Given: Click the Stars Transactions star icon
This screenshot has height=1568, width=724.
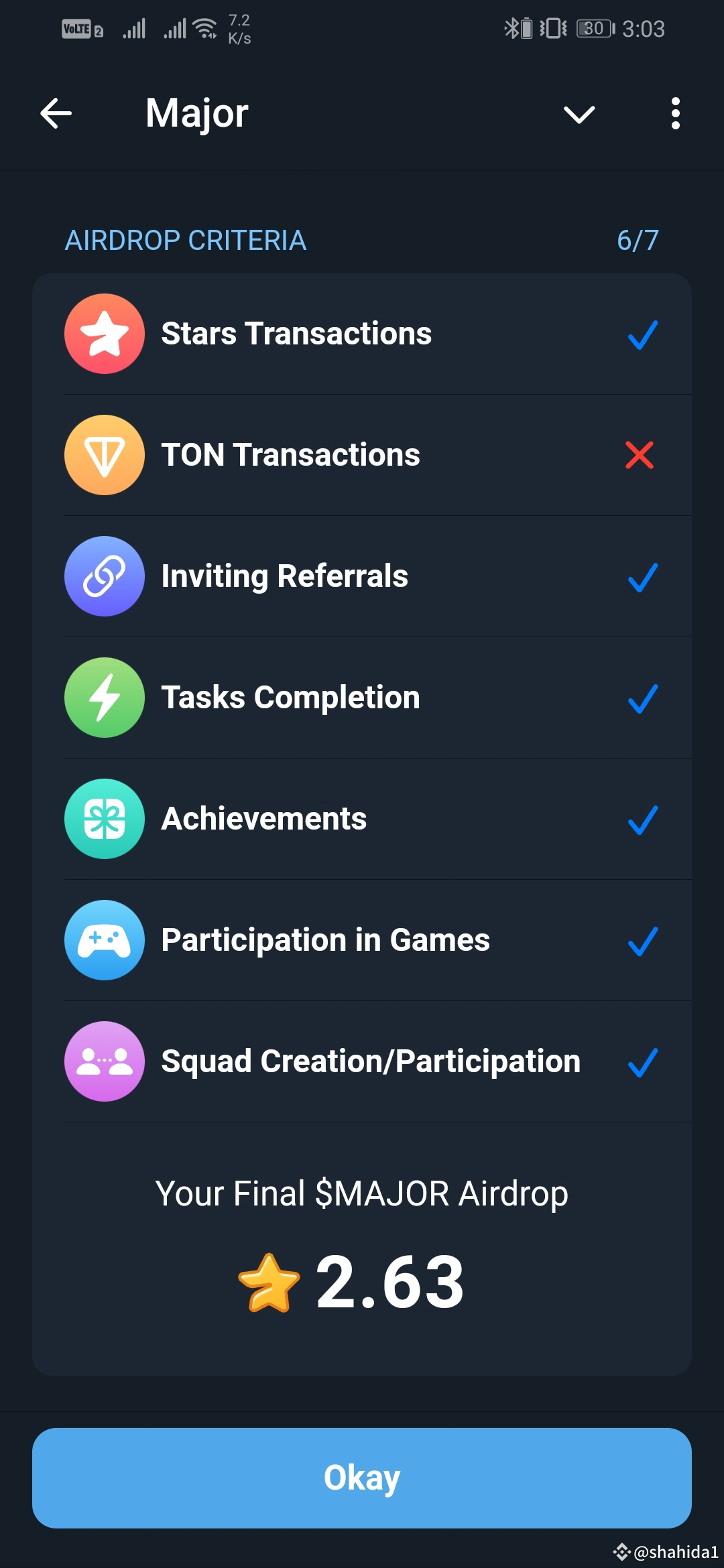Looking at the screenshot, I should point(104,333).
